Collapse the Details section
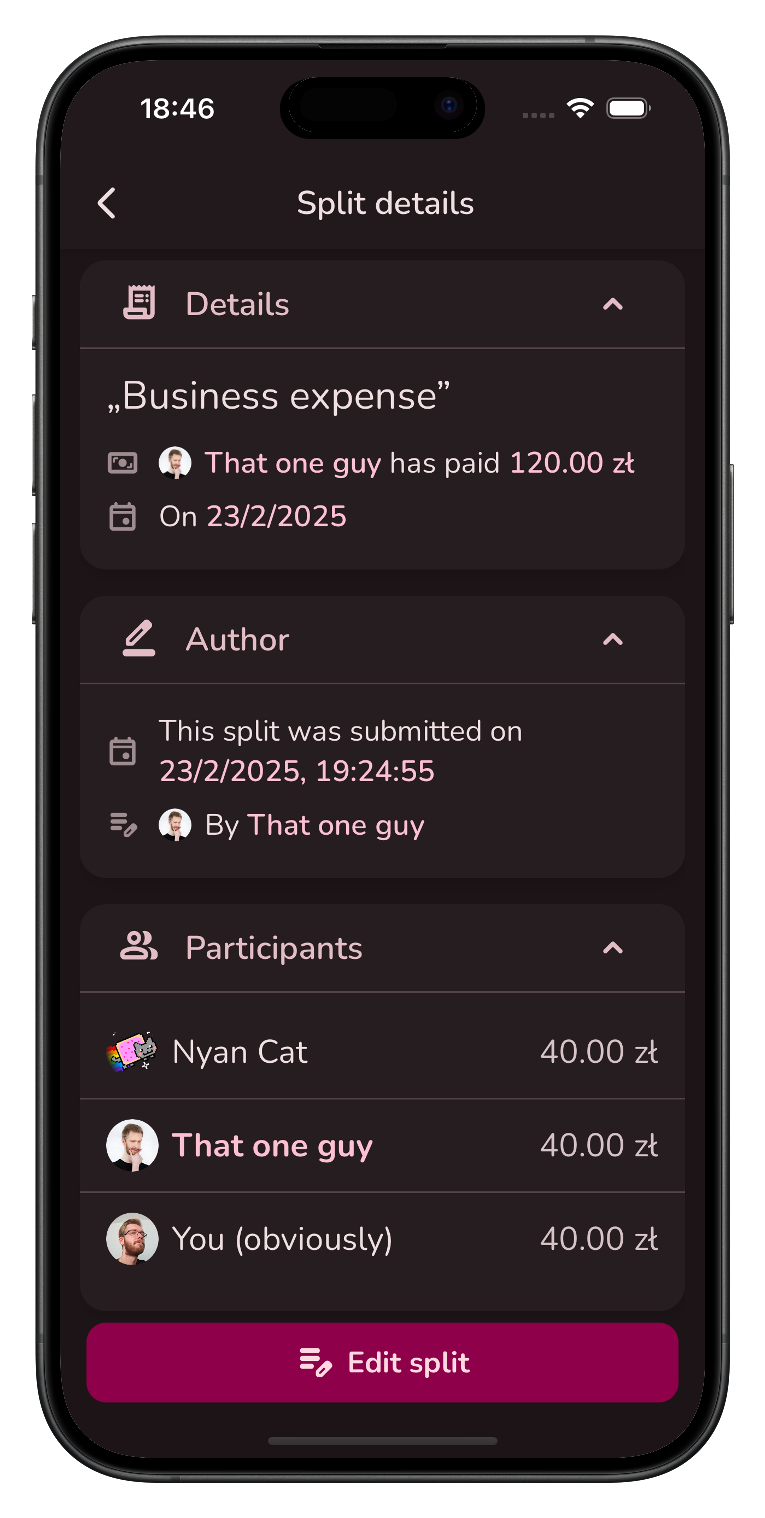The height and width of the screenshot is (1518, 765). pyautogui.click(x=613, y=304)
